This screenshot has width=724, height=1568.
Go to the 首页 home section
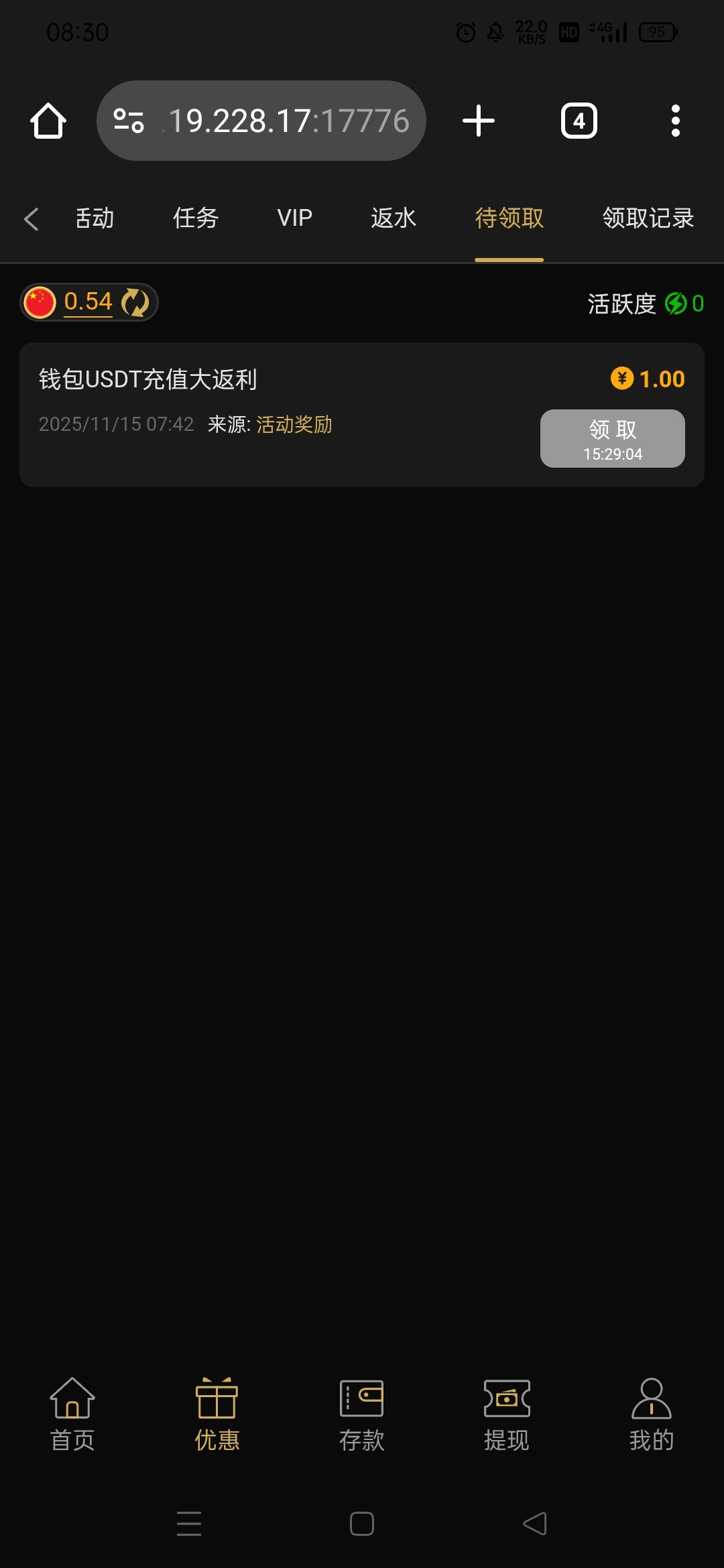coord(72,1414)
